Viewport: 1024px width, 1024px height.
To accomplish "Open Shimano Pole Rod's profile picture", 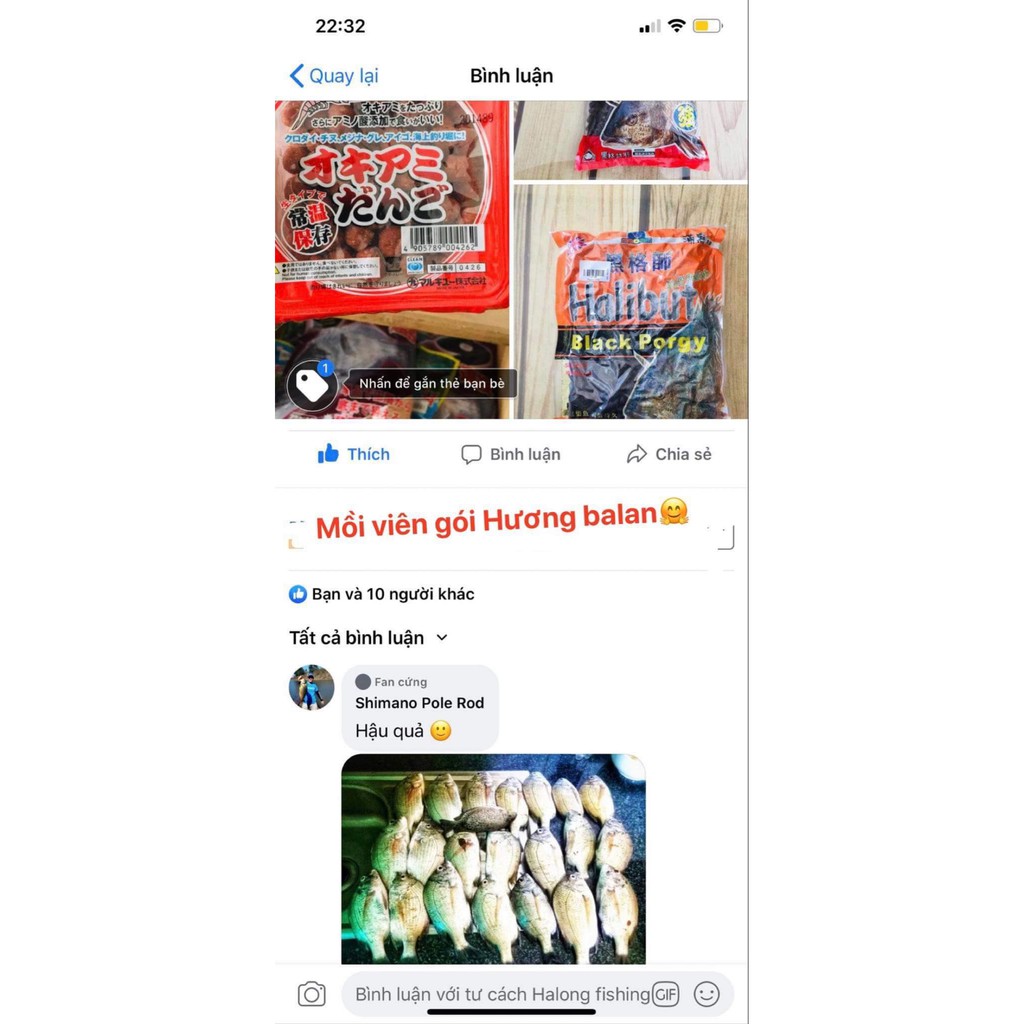I will point(311,688).
